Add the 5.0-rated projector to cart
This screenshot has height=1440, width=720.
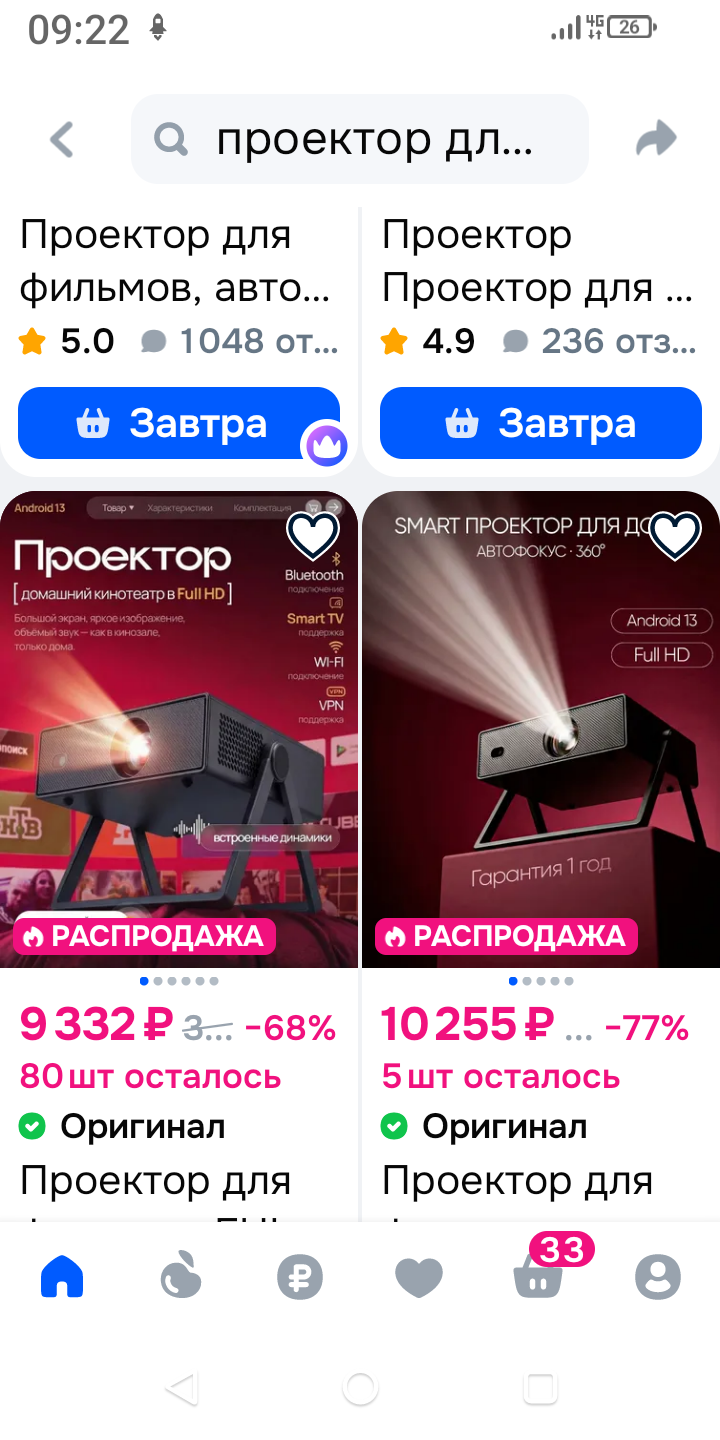pos(178,423)
